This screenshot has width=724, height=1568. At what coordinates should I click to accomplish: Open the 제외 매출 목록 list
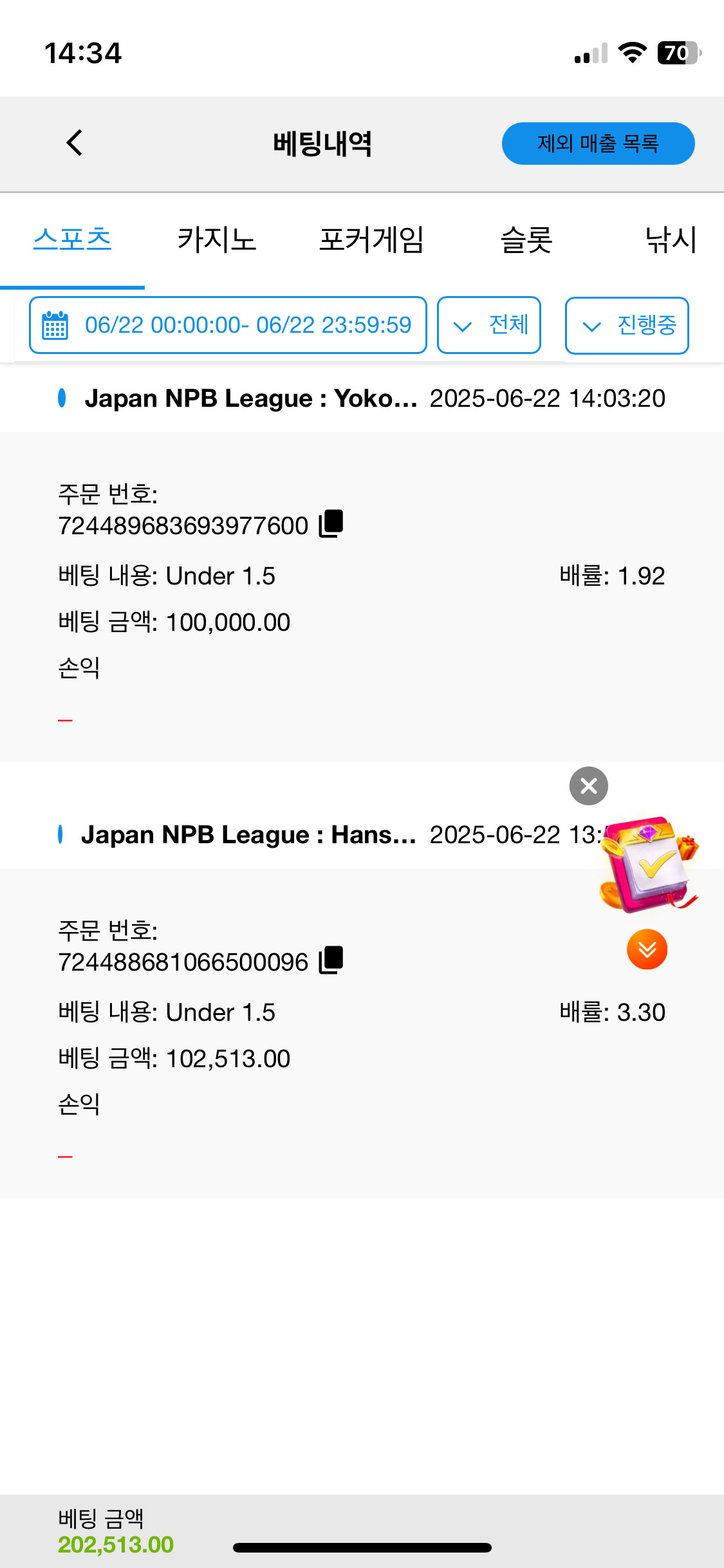coord(598,144)
